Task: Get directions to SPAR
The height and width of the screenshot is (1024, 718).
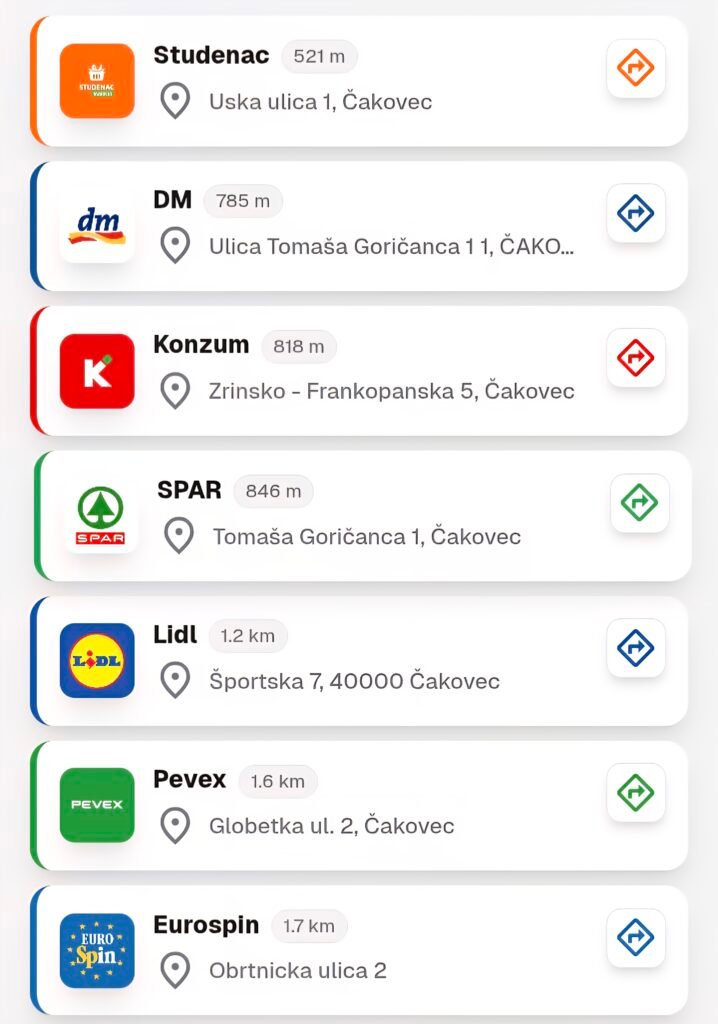Action: coord(639,503)
